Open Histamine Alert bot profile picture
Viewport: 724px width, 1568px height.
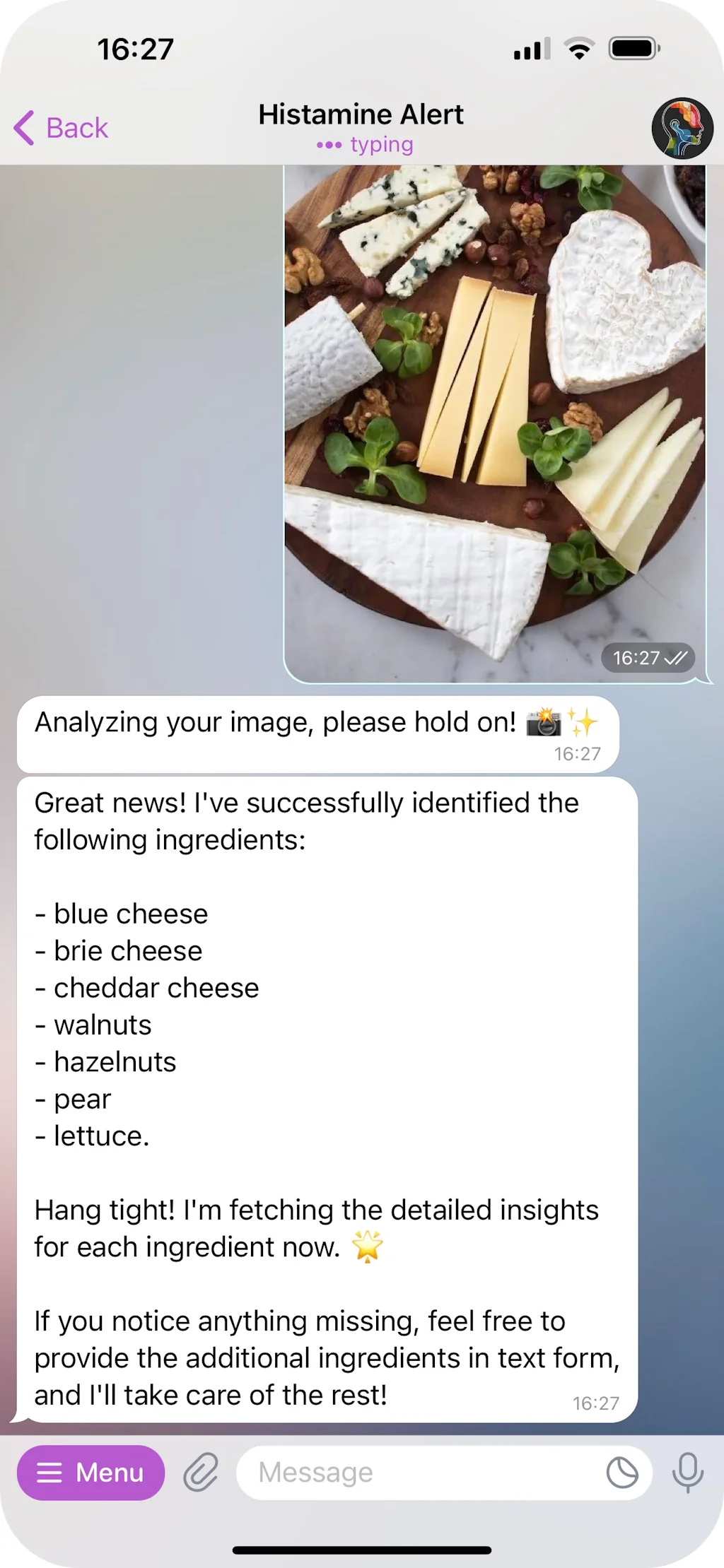point(682,128)
